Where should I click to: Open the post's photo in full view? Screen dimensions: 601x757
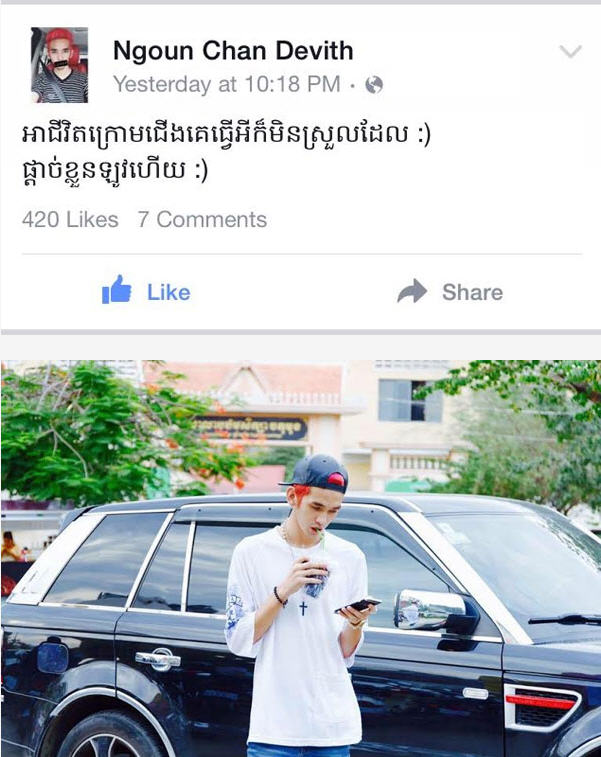tap(300, 558)
